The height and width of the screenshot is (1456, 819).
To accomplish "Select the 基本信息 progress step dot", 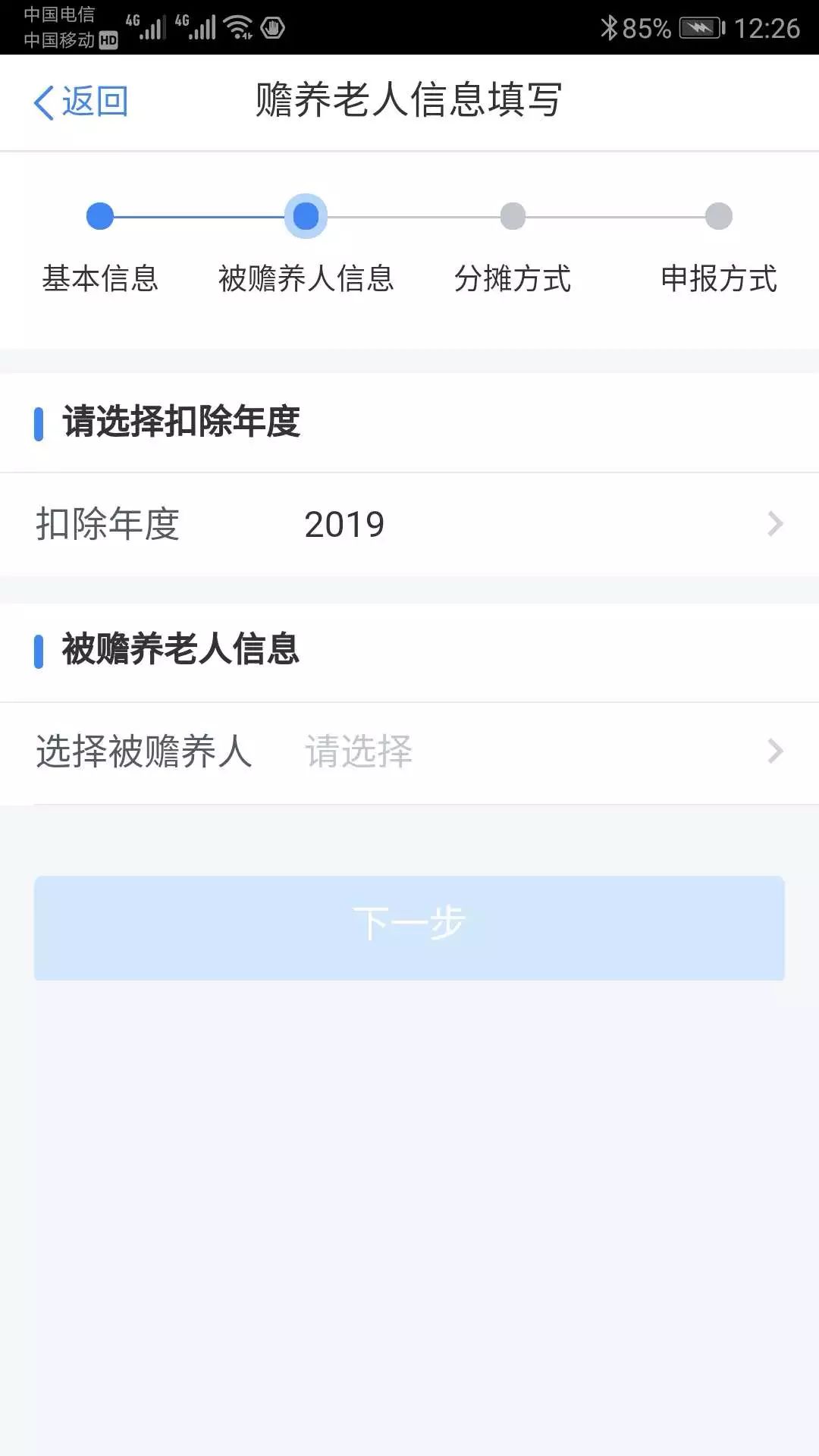I will (99, 218).
